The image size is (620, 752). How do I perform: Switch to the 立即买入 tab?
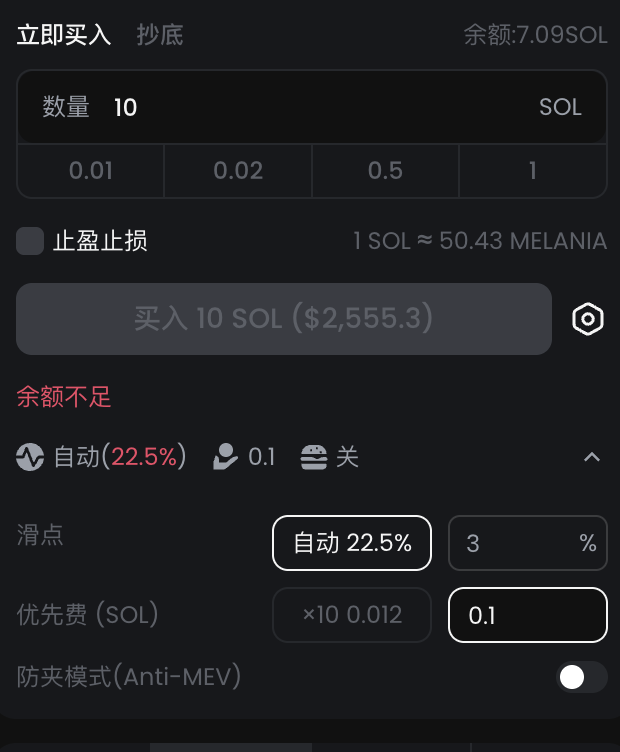coord(64,35)
